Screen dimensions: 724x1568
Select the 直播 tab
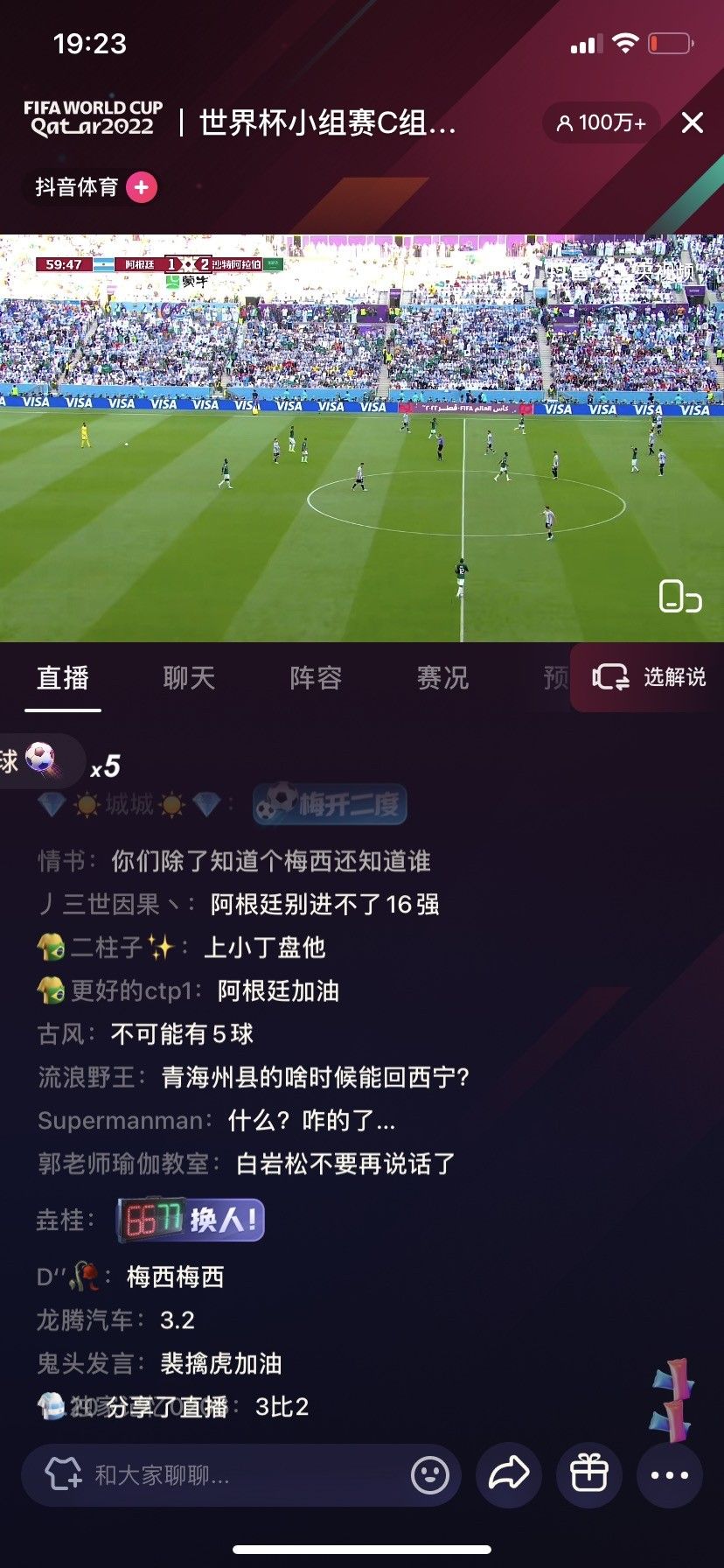[x=63, y=677]
